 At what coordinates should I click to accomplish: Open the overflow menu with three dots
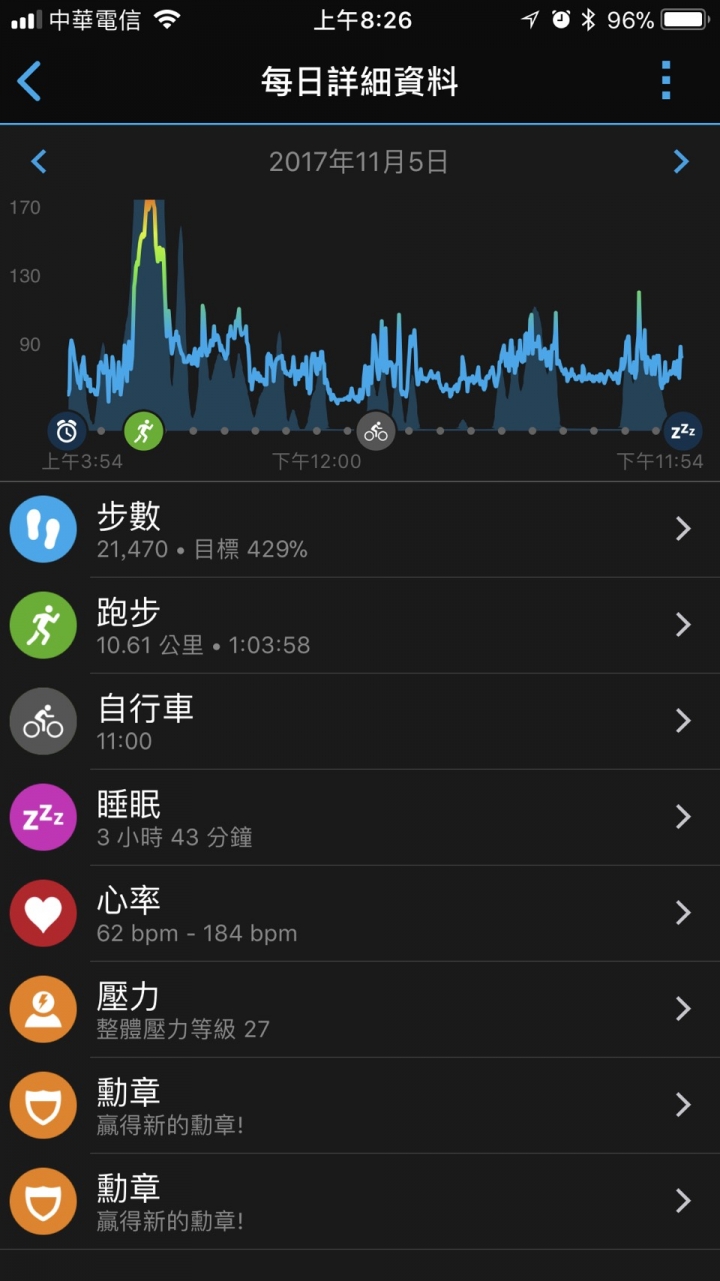pos(665,82)
